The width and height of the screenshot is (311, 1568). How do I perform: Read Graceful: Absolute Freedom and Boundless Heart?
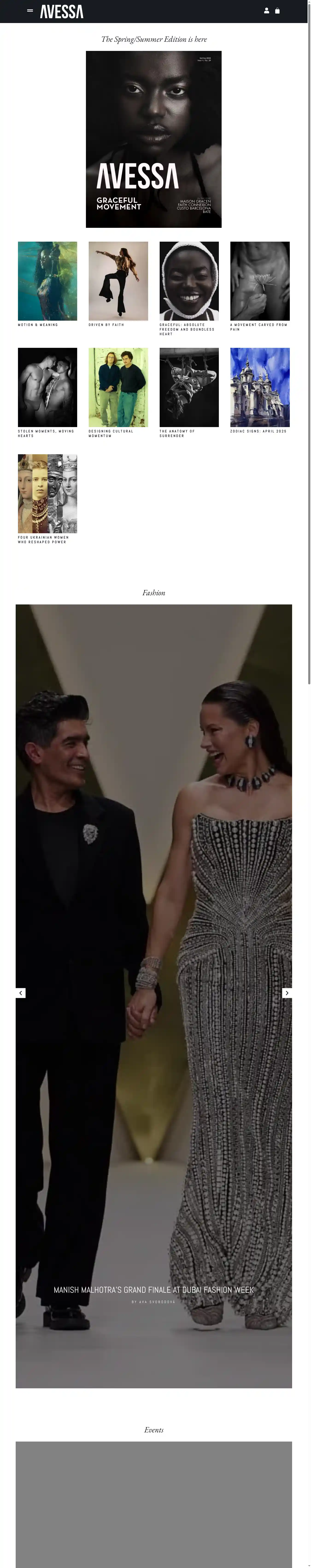[189, 281]
